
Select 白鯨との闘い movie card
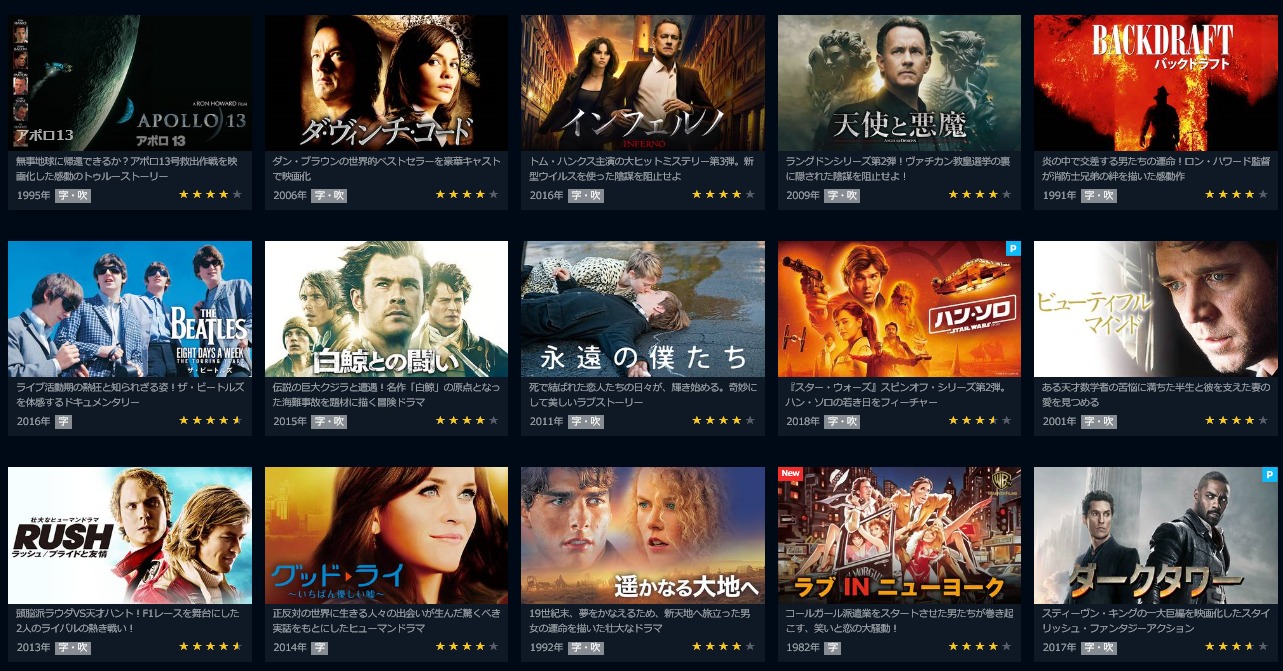[386, 309]
